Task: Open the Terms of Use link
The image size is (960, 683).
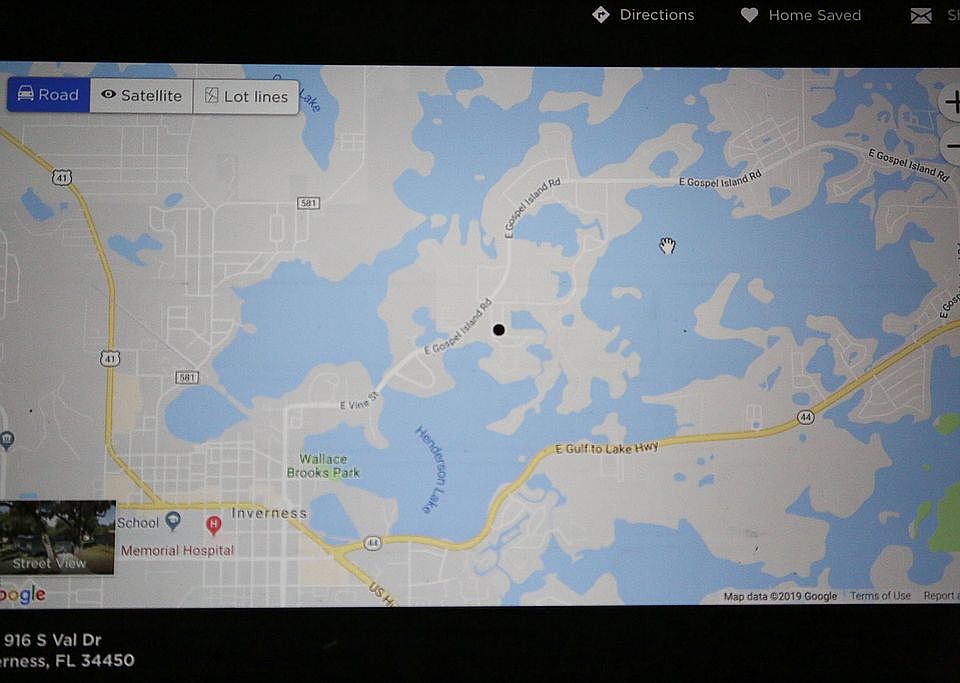Action: click(880, 596)
